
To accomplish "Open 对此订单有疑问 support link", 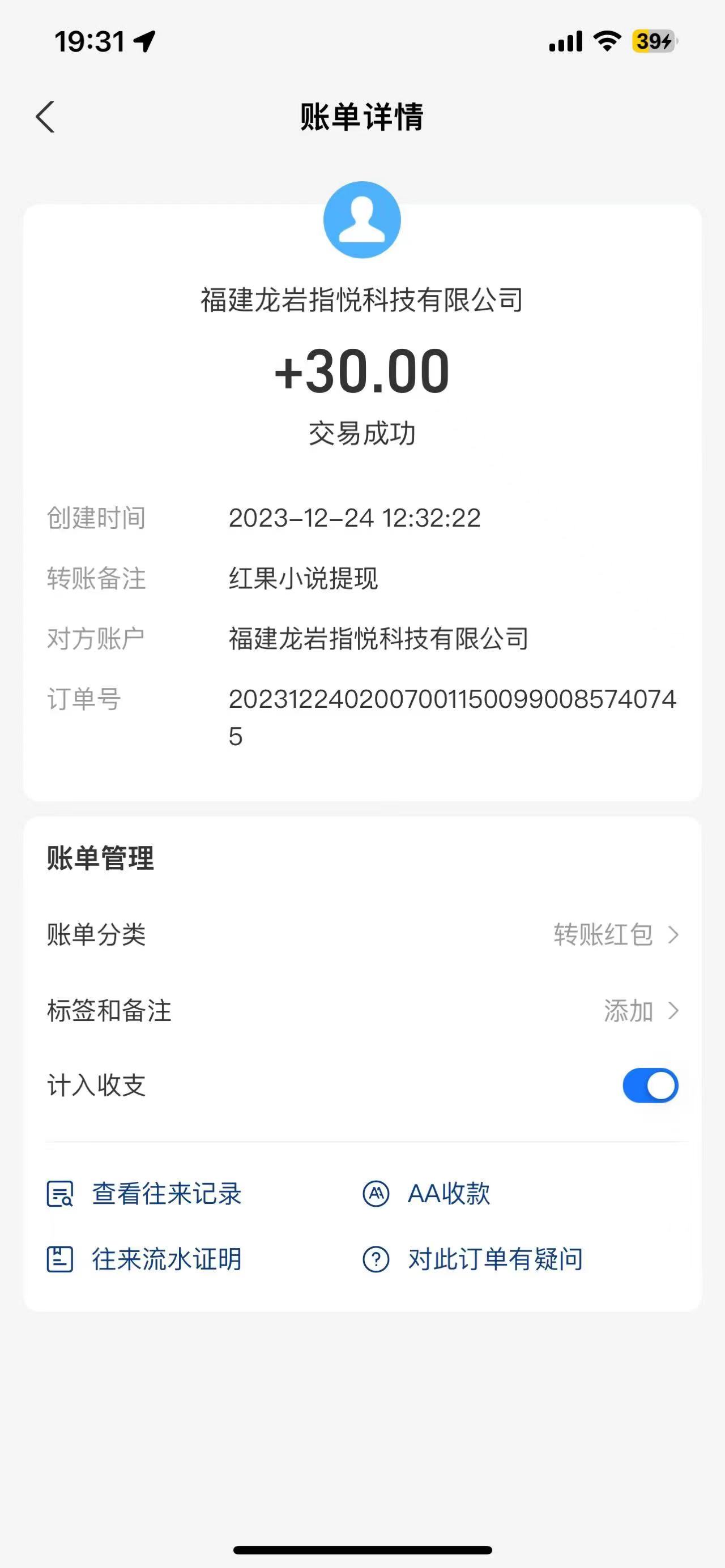I will 496,1261.
